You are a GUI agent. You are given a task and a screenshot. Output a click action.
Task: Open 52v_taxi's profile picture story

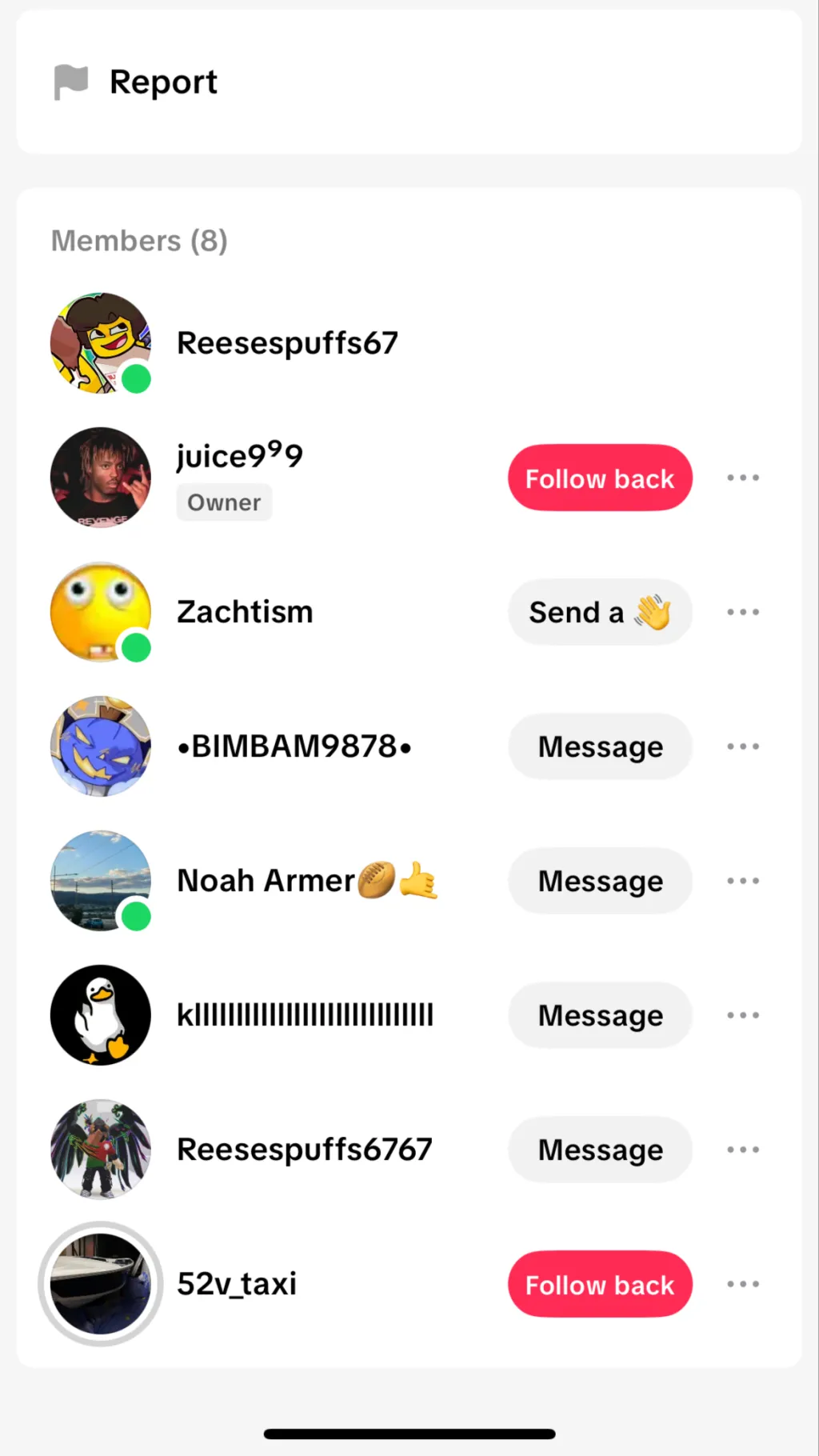(x=101, y=1284)
